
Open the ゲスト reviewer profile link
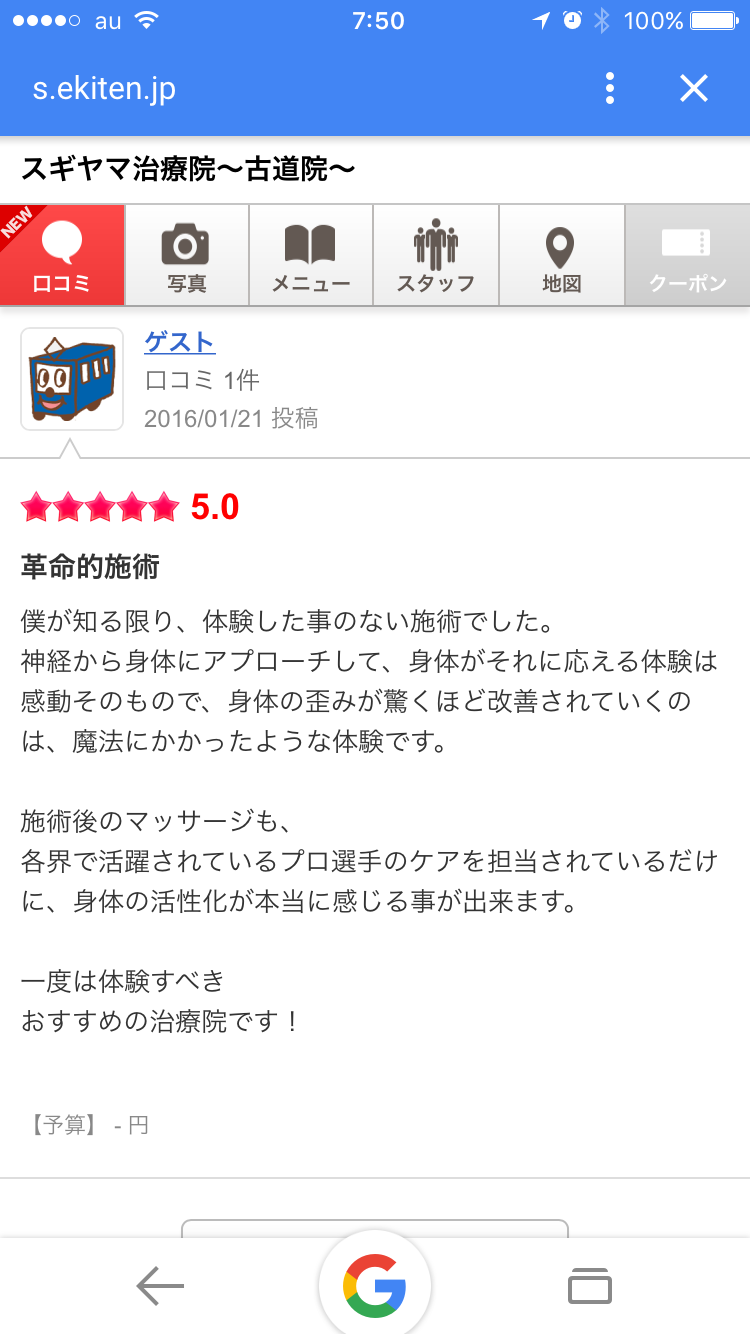tap(179, 342)
